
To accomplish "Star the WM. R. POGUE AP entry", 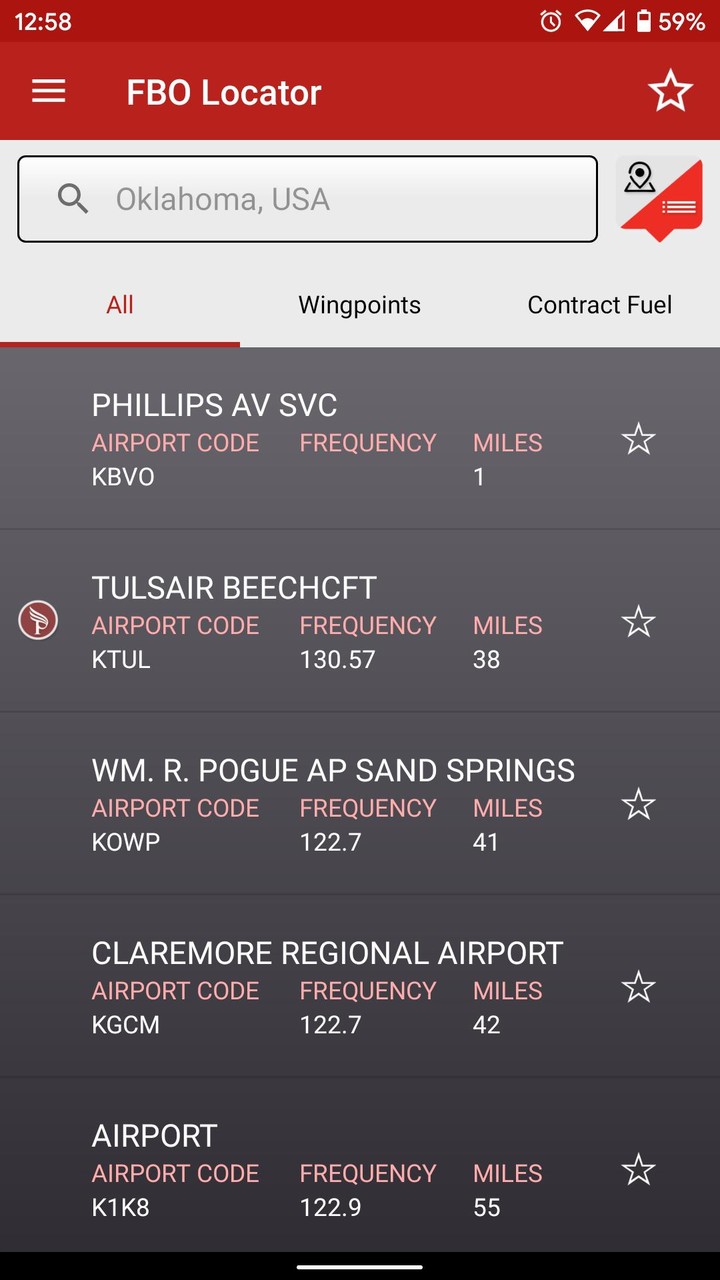I will pyautogui.click(x=638, y=803).
